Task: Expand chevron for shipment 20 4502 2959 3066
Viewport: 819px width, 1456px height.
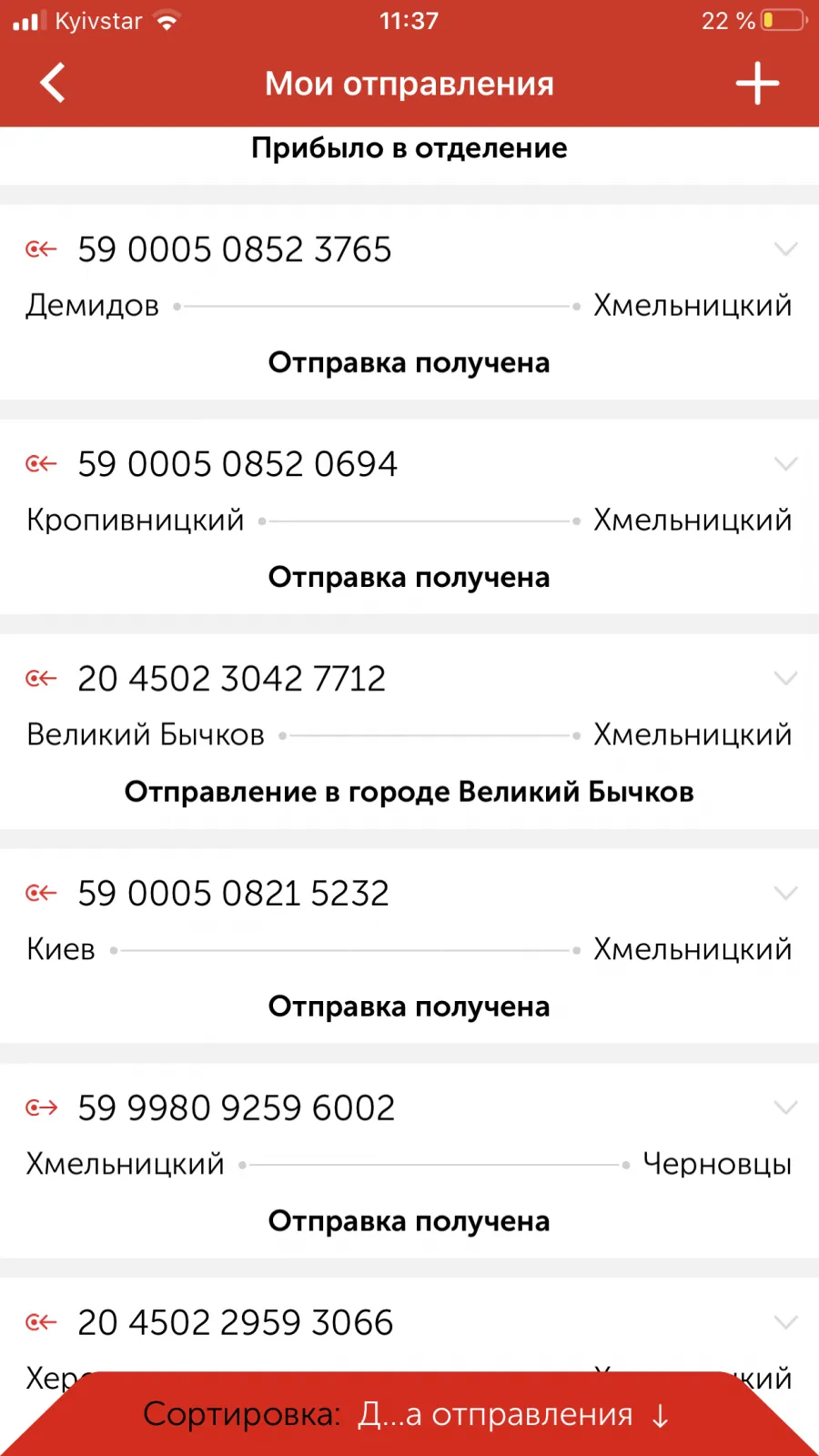Action: tap(785, 1323)
